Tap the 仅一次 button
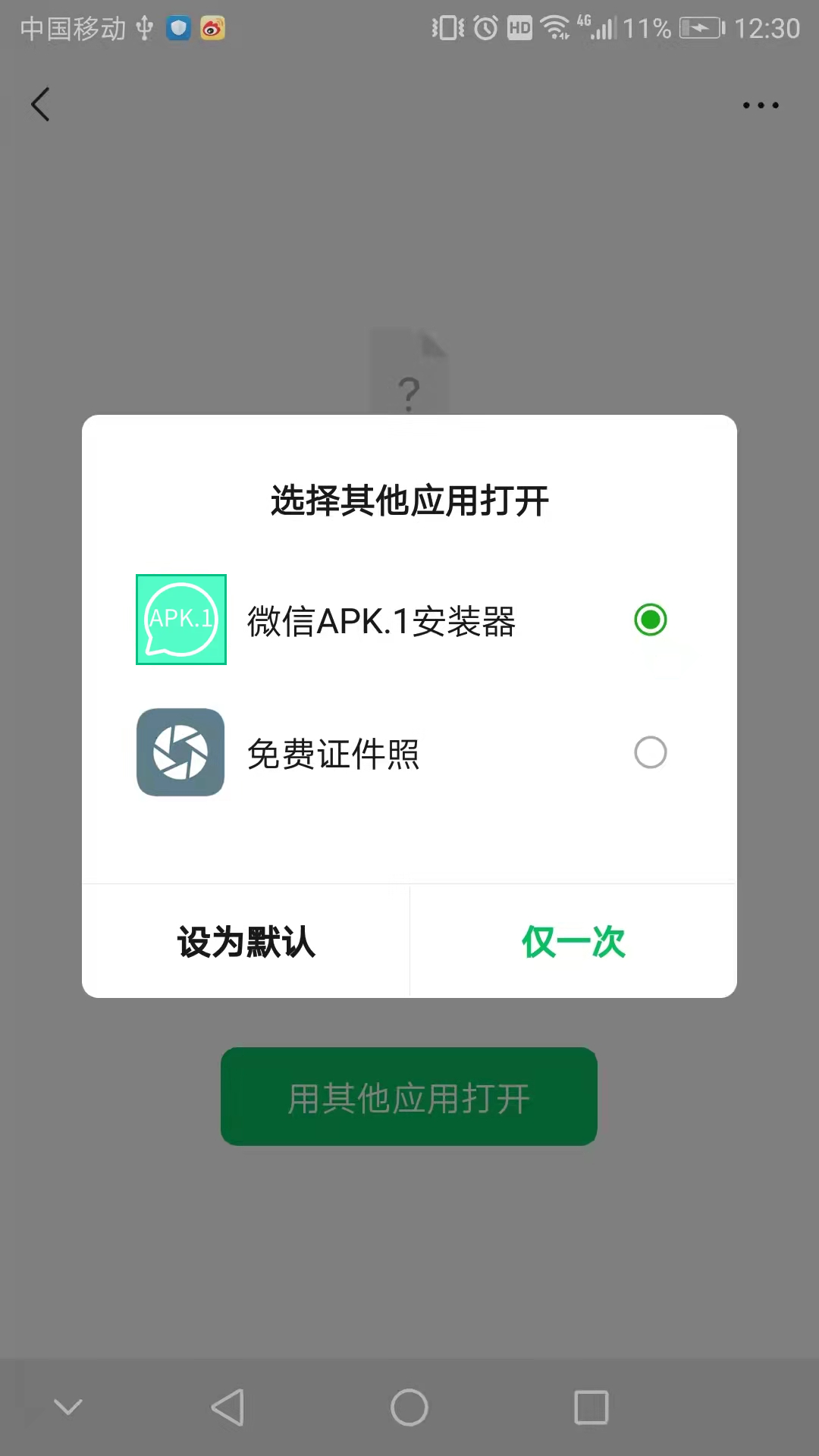Viewport: 819px width, 1456px height. click(x=573, y=942)
